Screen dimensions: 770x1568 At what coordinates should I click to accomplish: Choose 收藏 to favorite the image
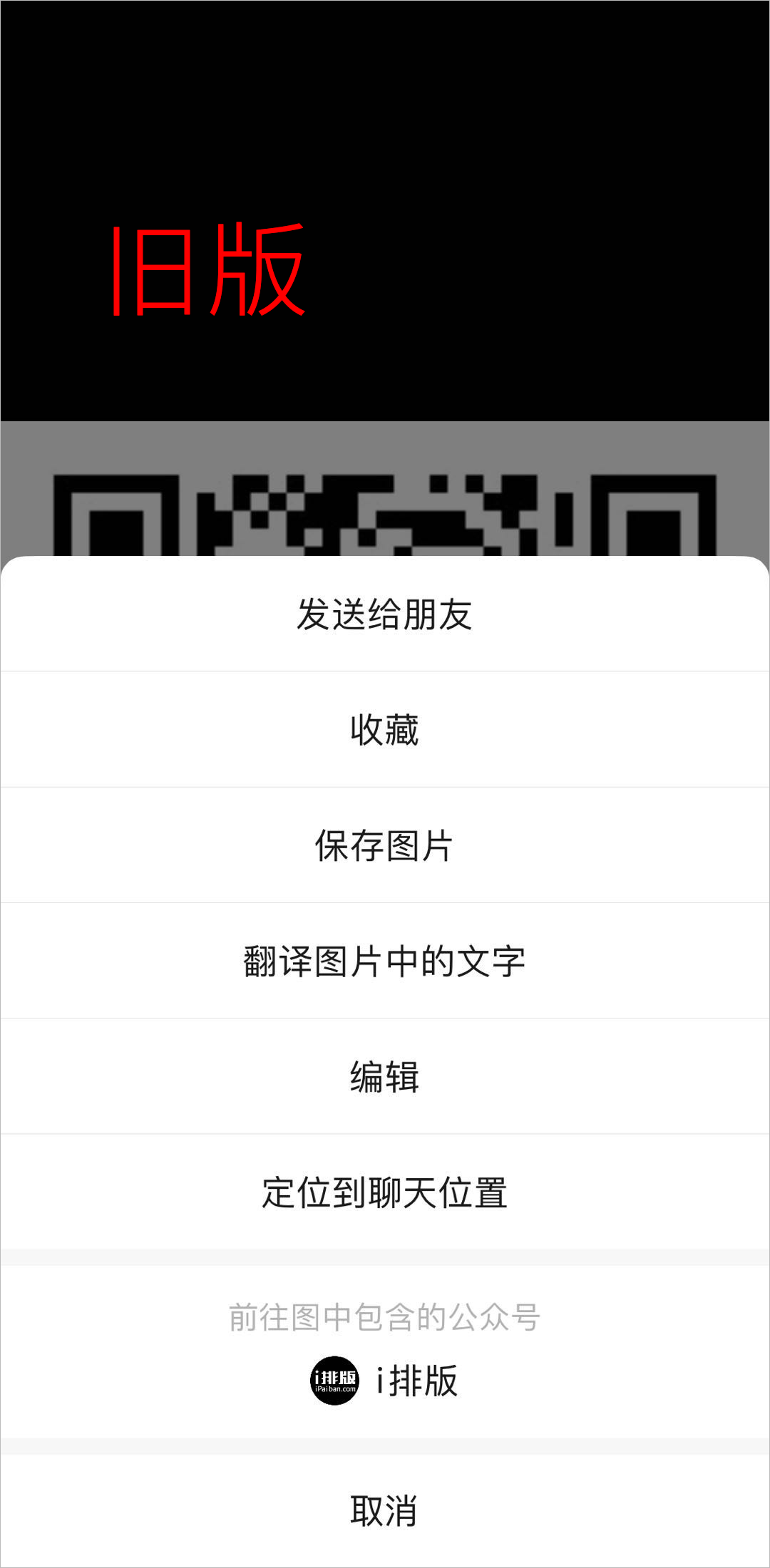[385, 730]
